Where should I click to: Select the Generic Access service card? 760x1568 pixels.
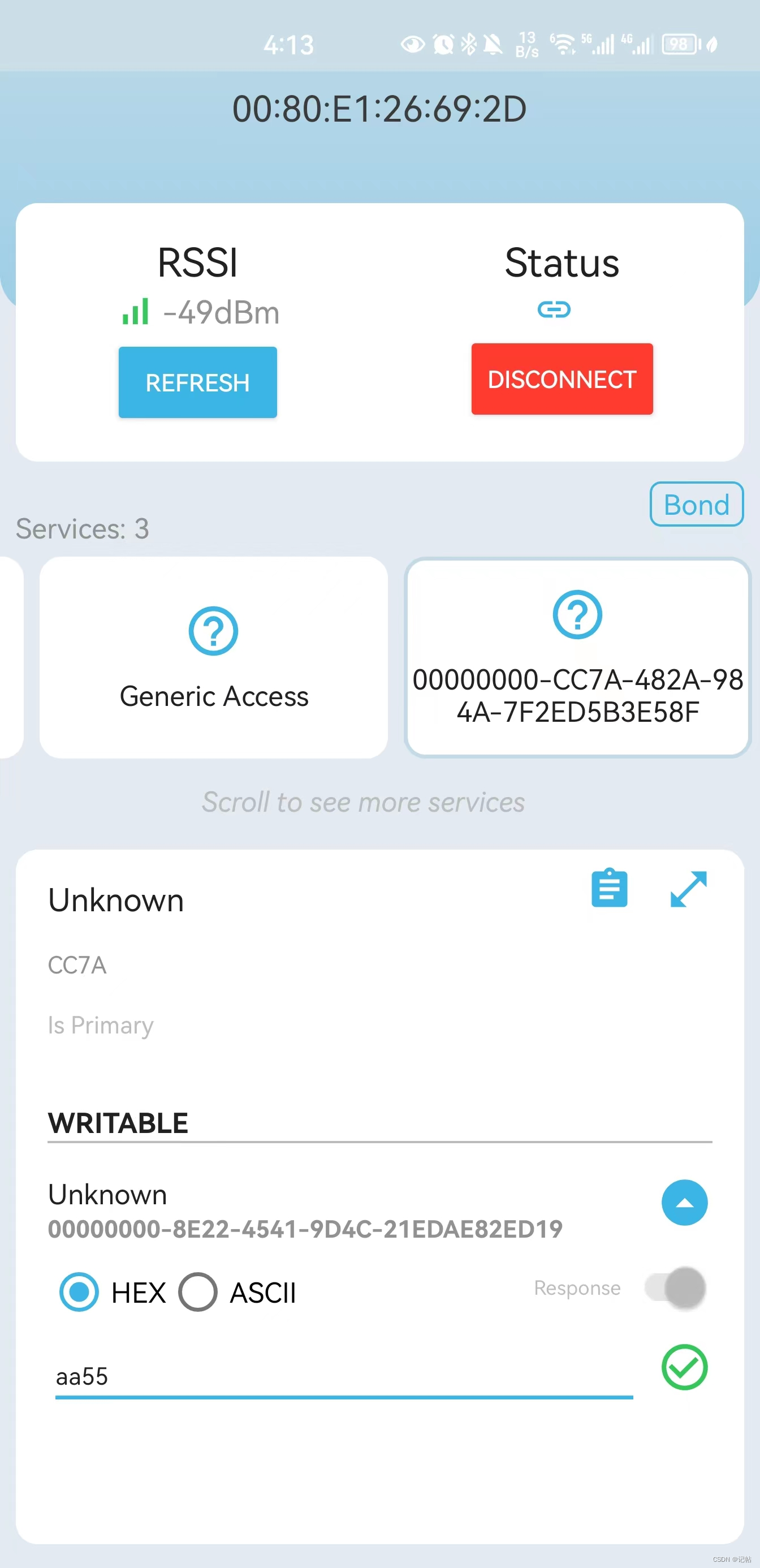[214, 657]
